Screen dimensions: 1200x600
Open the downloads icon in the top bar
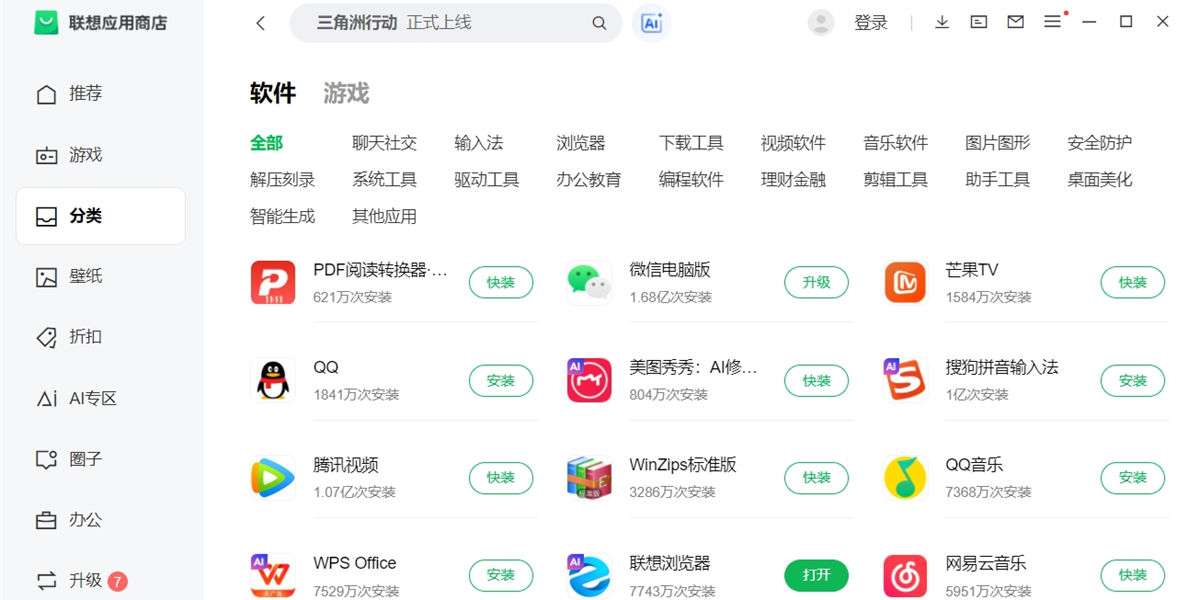tap(942, 22)
